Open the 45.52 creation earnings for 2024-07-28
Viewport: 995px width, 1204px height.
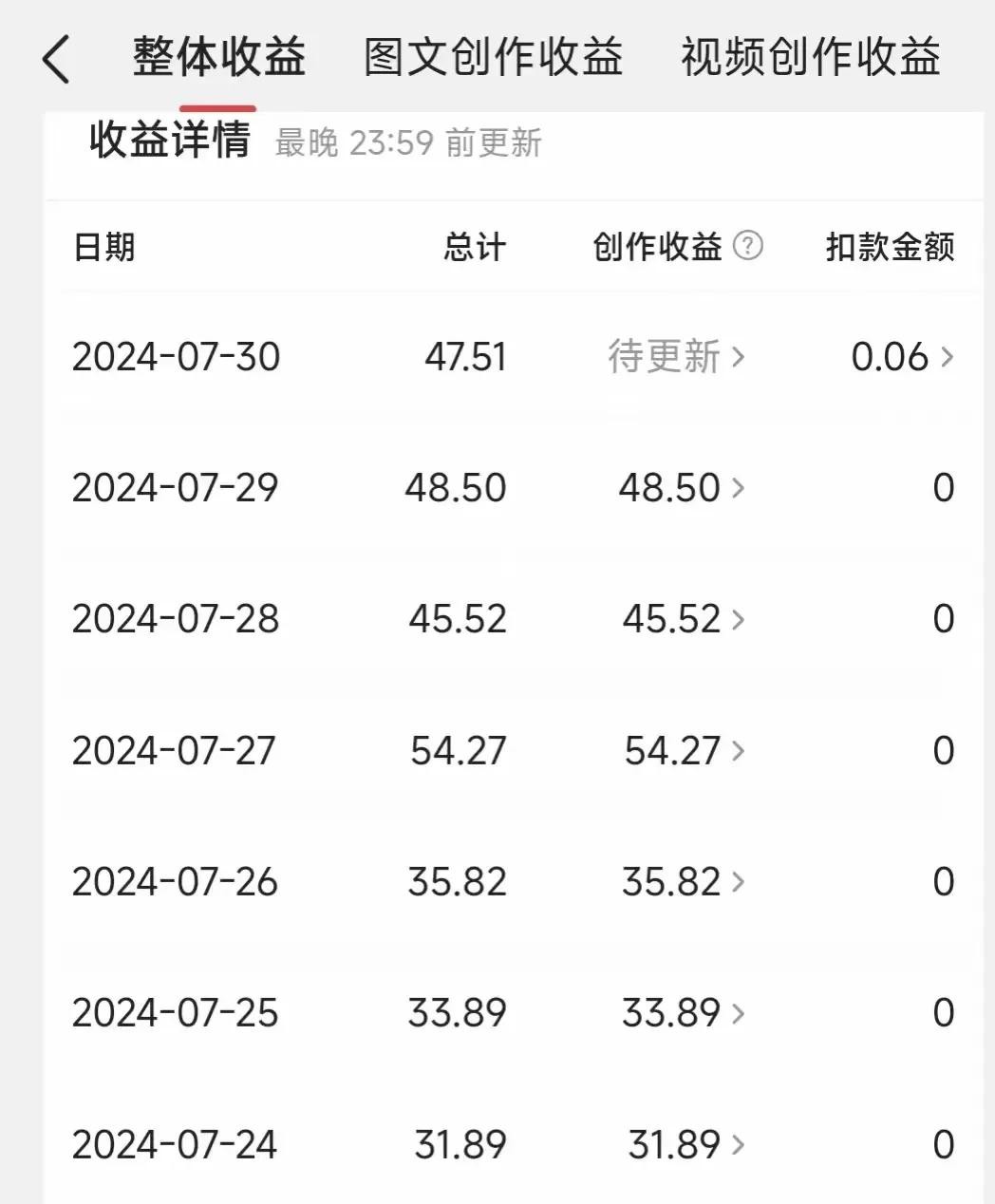click(684, 619)
